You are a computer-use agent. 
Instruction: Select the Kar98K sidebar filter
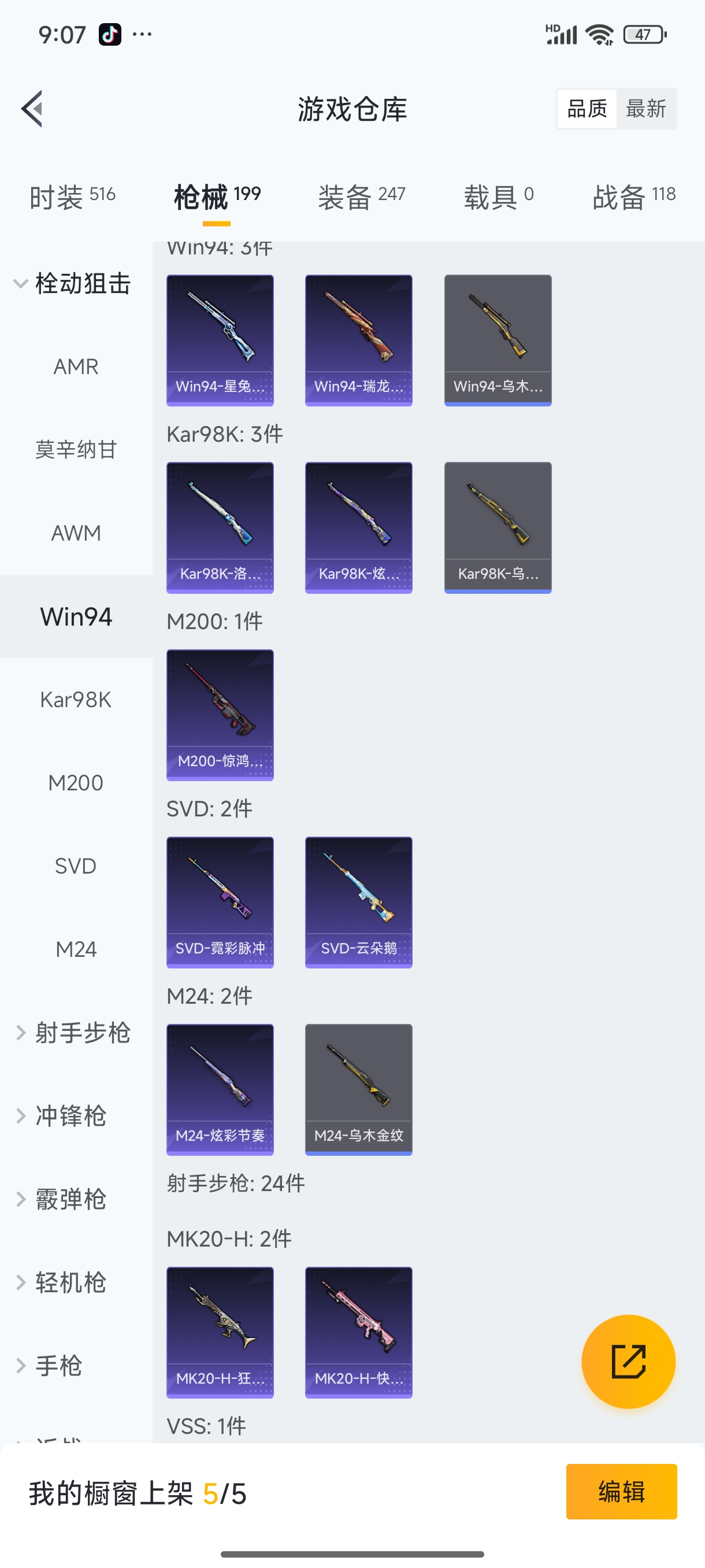[x=76, y=700]
